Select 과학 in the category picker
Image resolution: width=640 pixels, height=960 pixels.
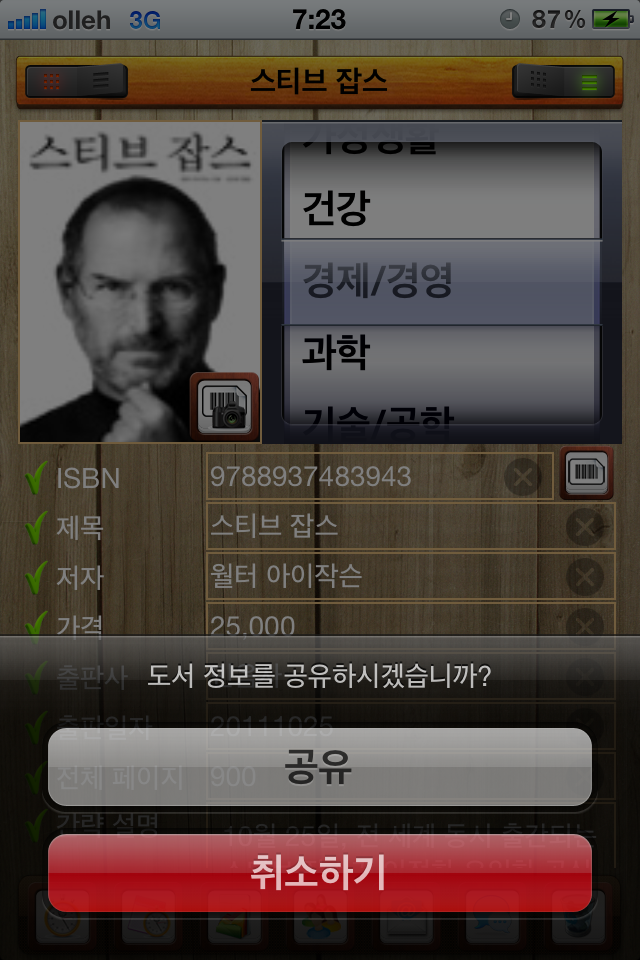[x=440, y=352]
